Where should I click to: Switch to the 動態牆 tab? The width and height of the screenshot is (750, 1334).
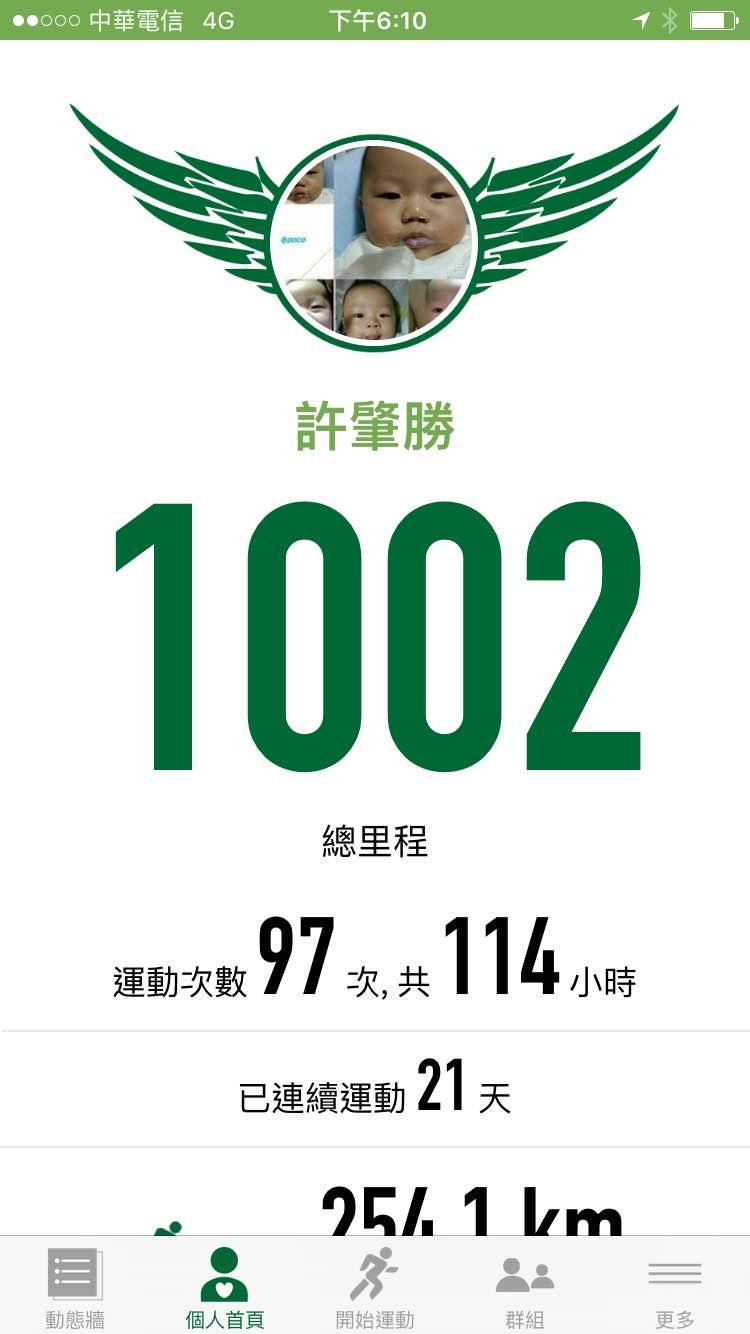click(x=75, y=1287)
